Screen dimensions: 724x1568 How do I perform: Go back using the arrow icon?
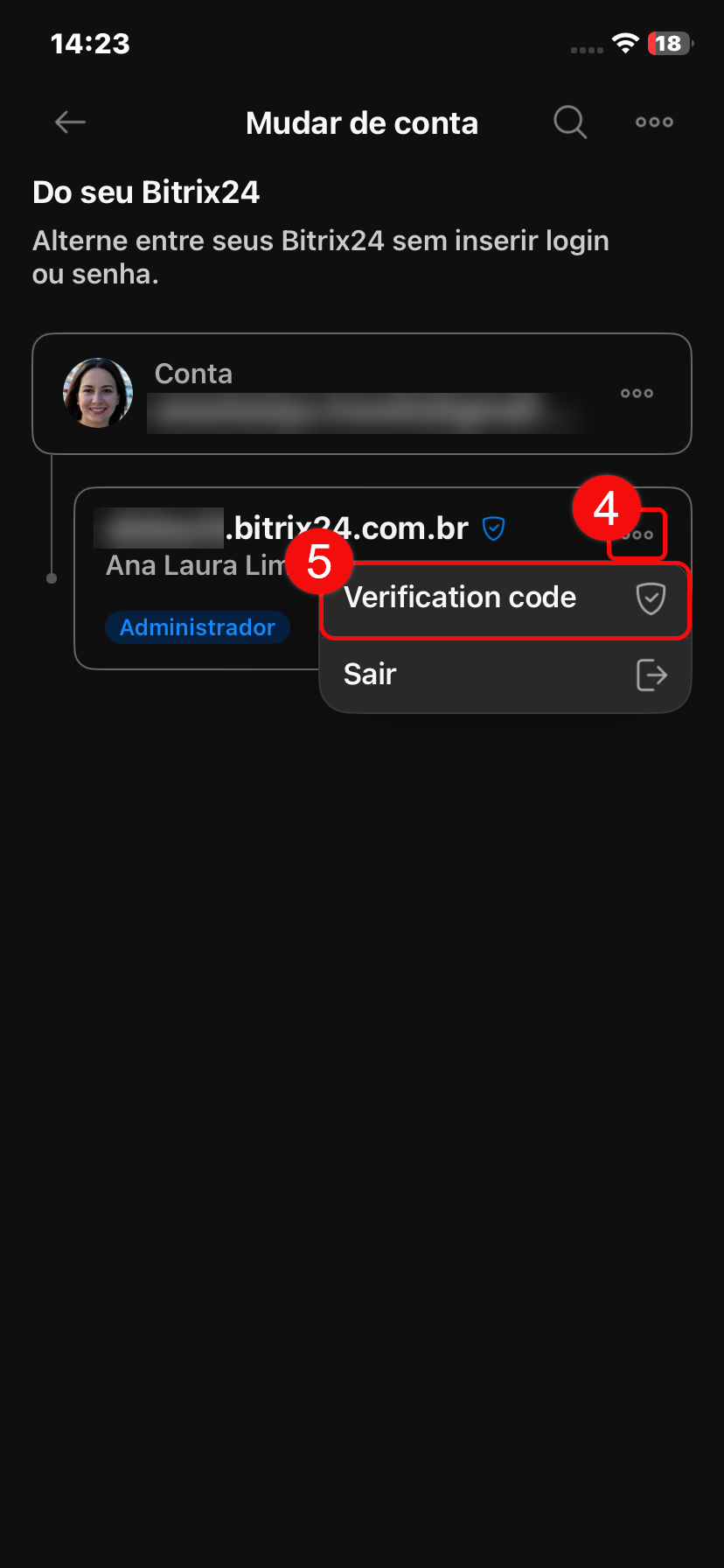pos(70,122)
